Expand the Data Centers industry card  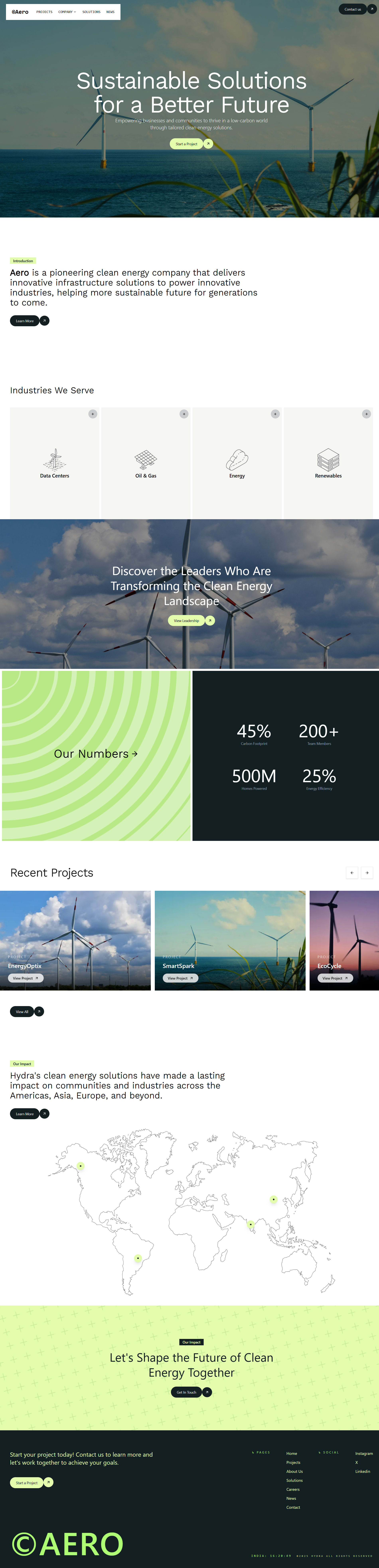[x=93, y=414]
